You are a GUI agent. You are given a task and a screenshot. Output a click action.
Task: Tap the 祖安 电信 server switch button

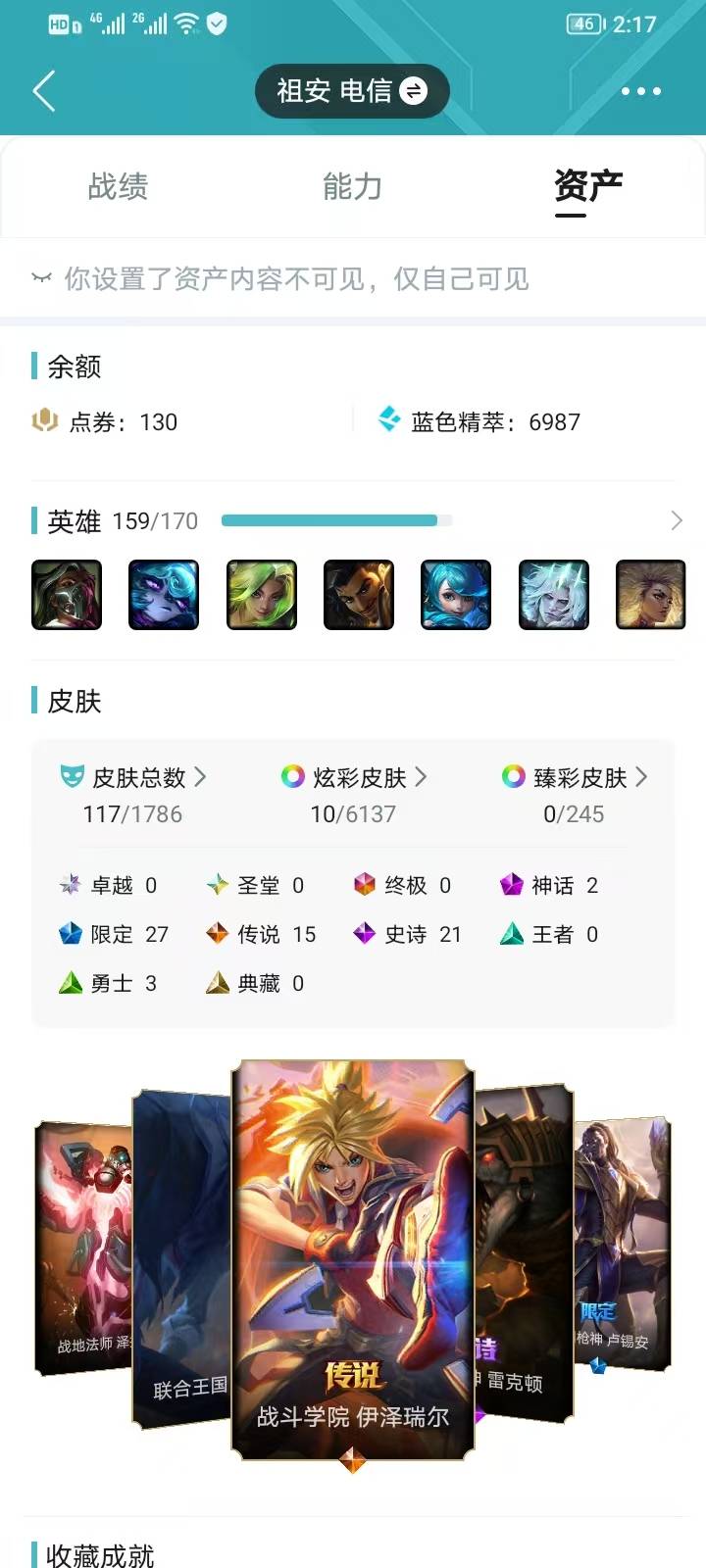click(351, 90)
